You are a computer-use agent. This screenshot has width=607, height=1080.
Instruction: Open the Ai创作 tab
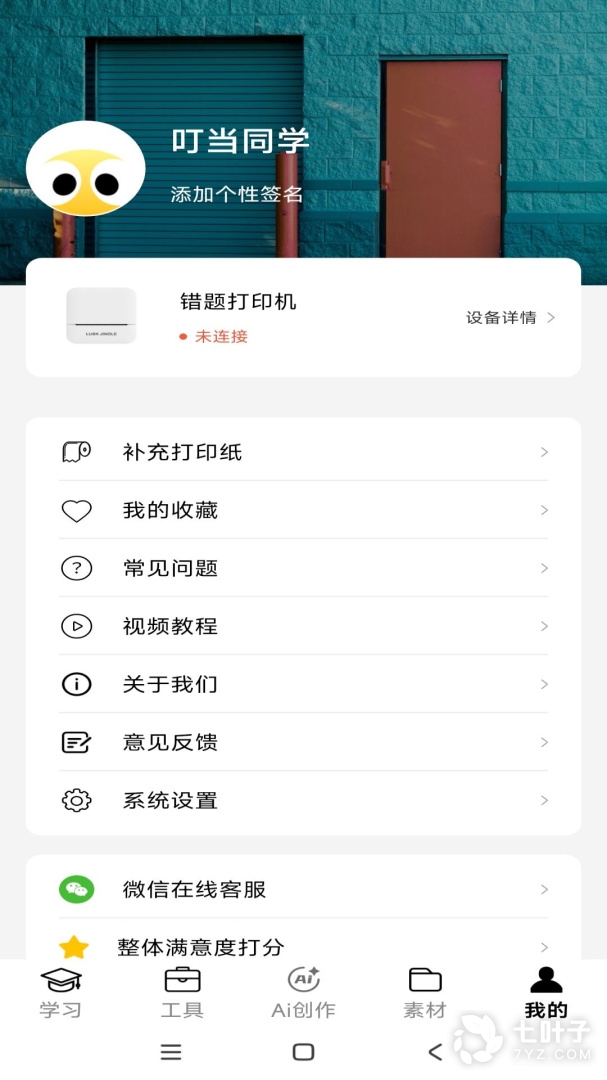303,992
